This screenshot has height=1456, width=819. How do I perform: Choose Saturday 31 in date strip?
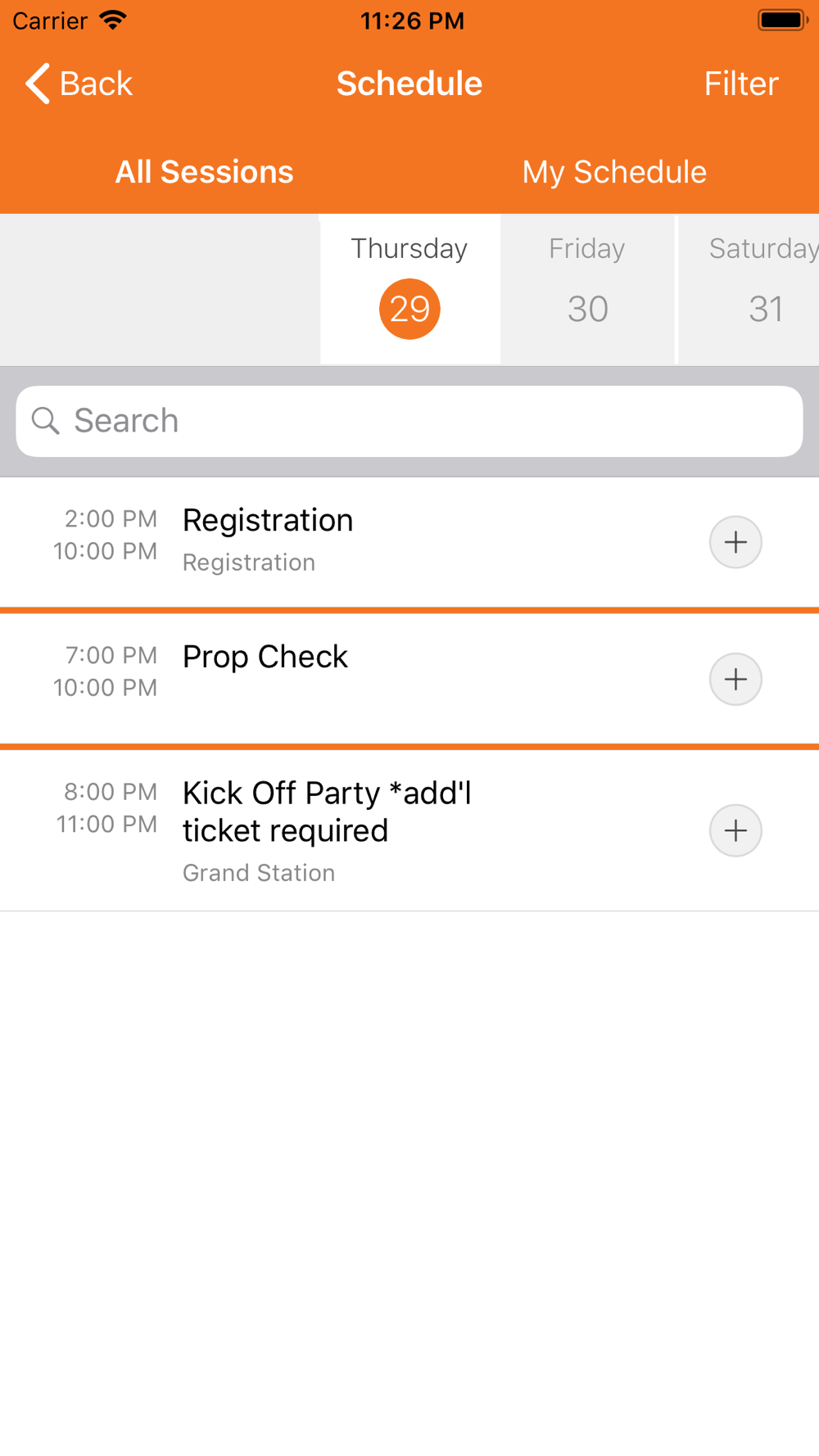pyautogui.click(x=749, y=289)
